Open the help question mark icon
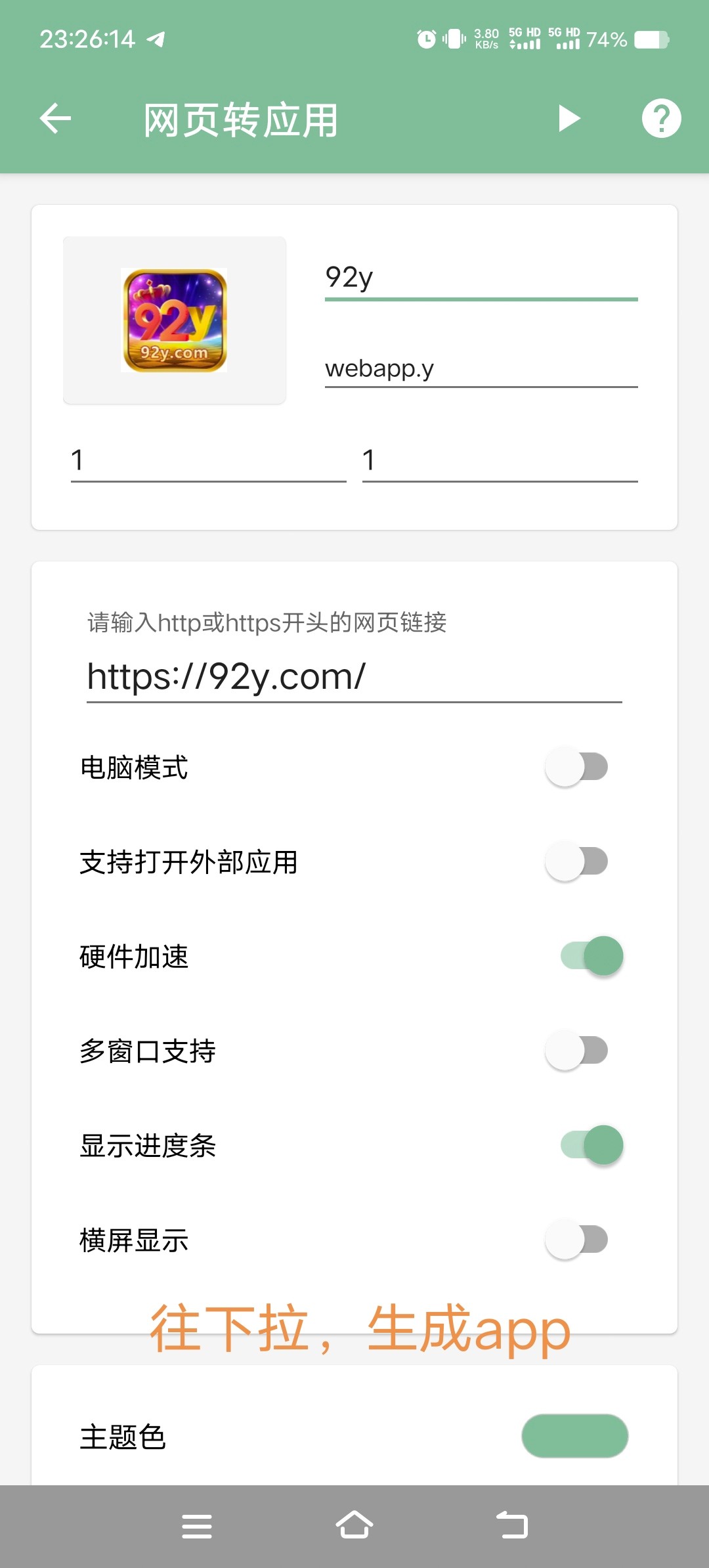Viewport: 709px width, 1568px height. tap(661, 118)
